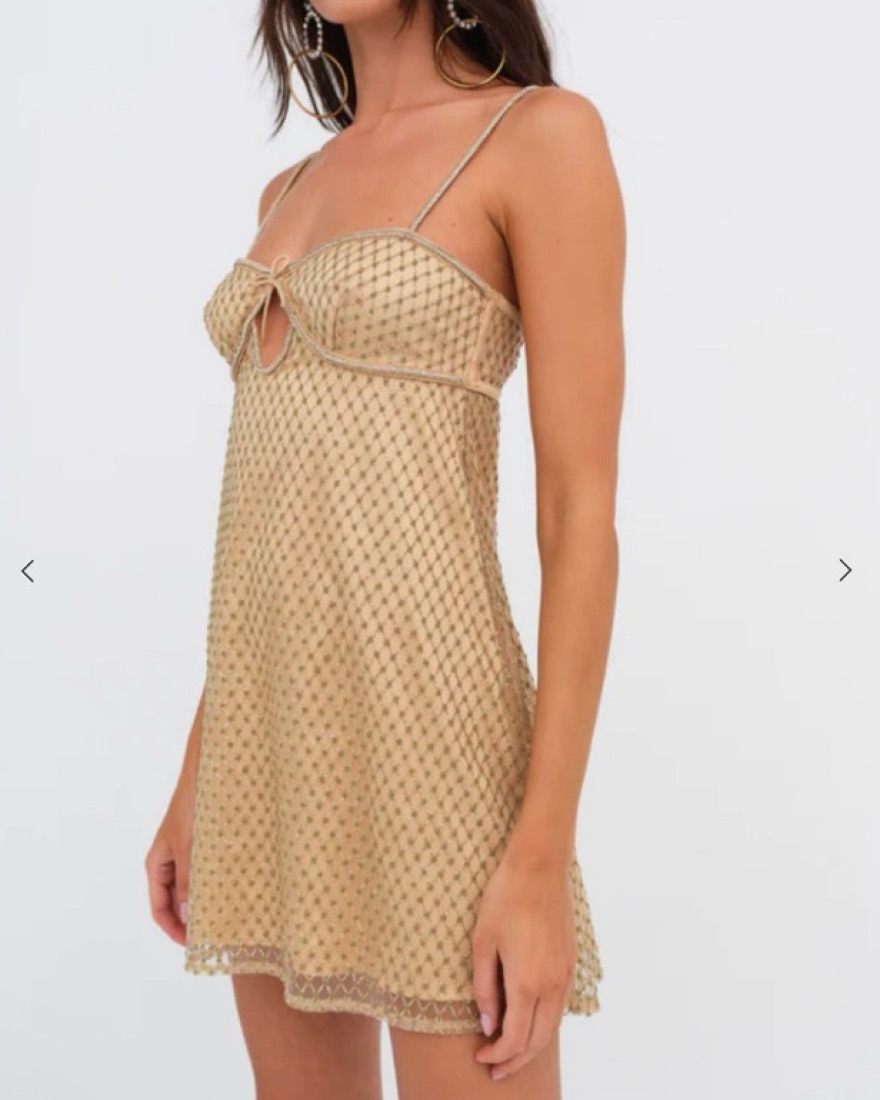The image size is (880, 1100).
Task: Show the next product photo
Action: click(845, 570)
